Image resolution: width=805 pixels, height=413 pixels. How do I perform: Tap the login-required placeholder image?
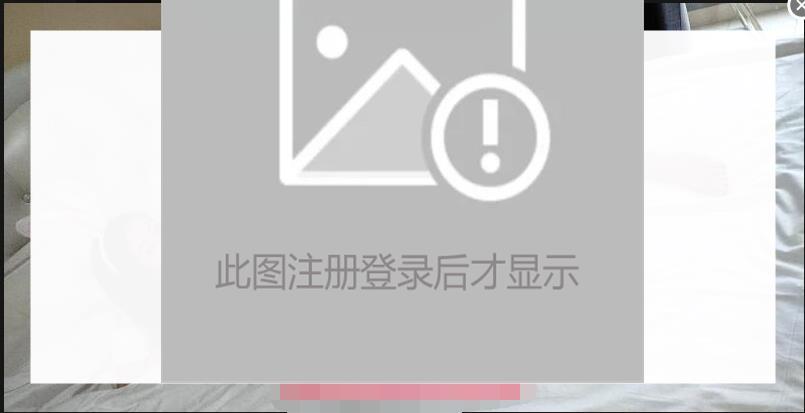[402, 190]
